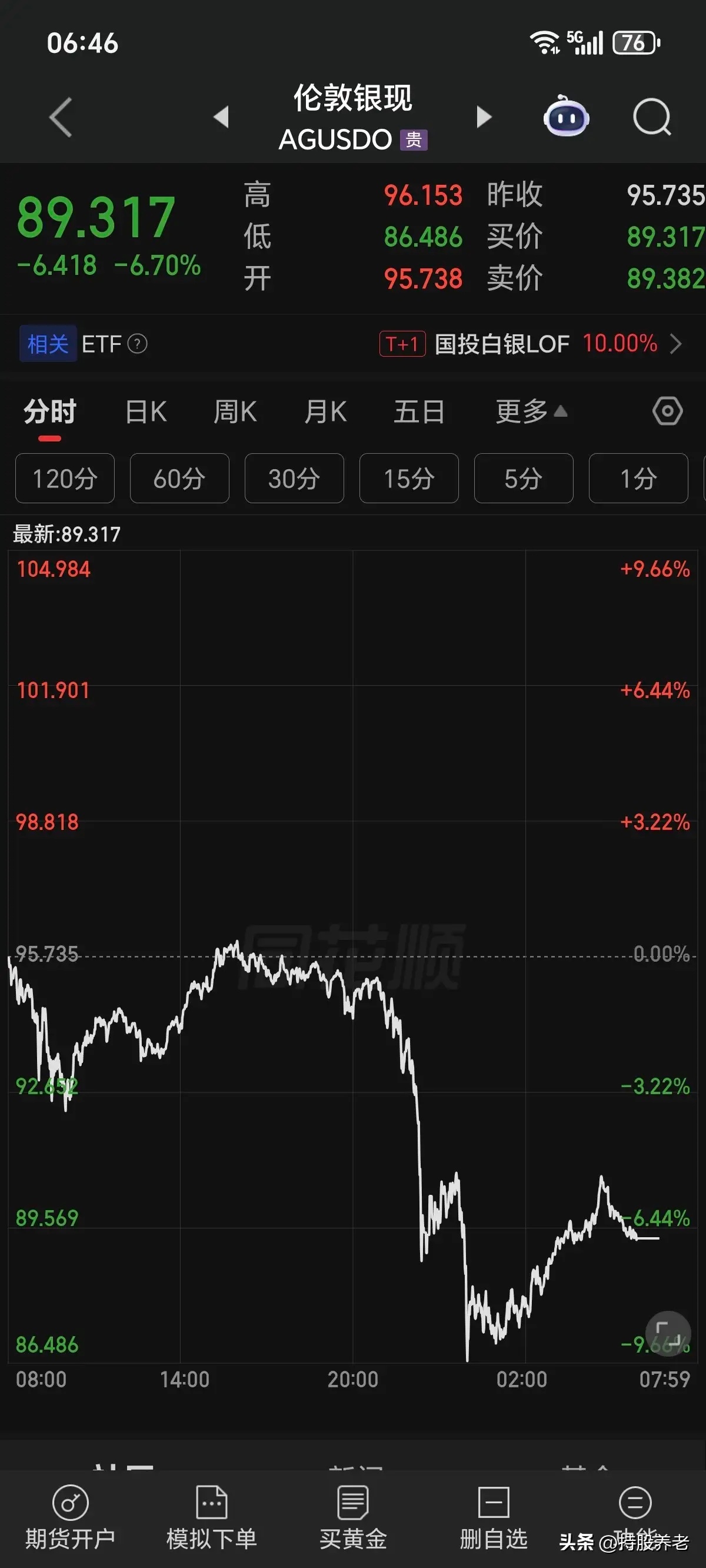Viewport: 706px width, 1568px height.
Task: Open the 五日 chart tab
Action: click(419, 411)
